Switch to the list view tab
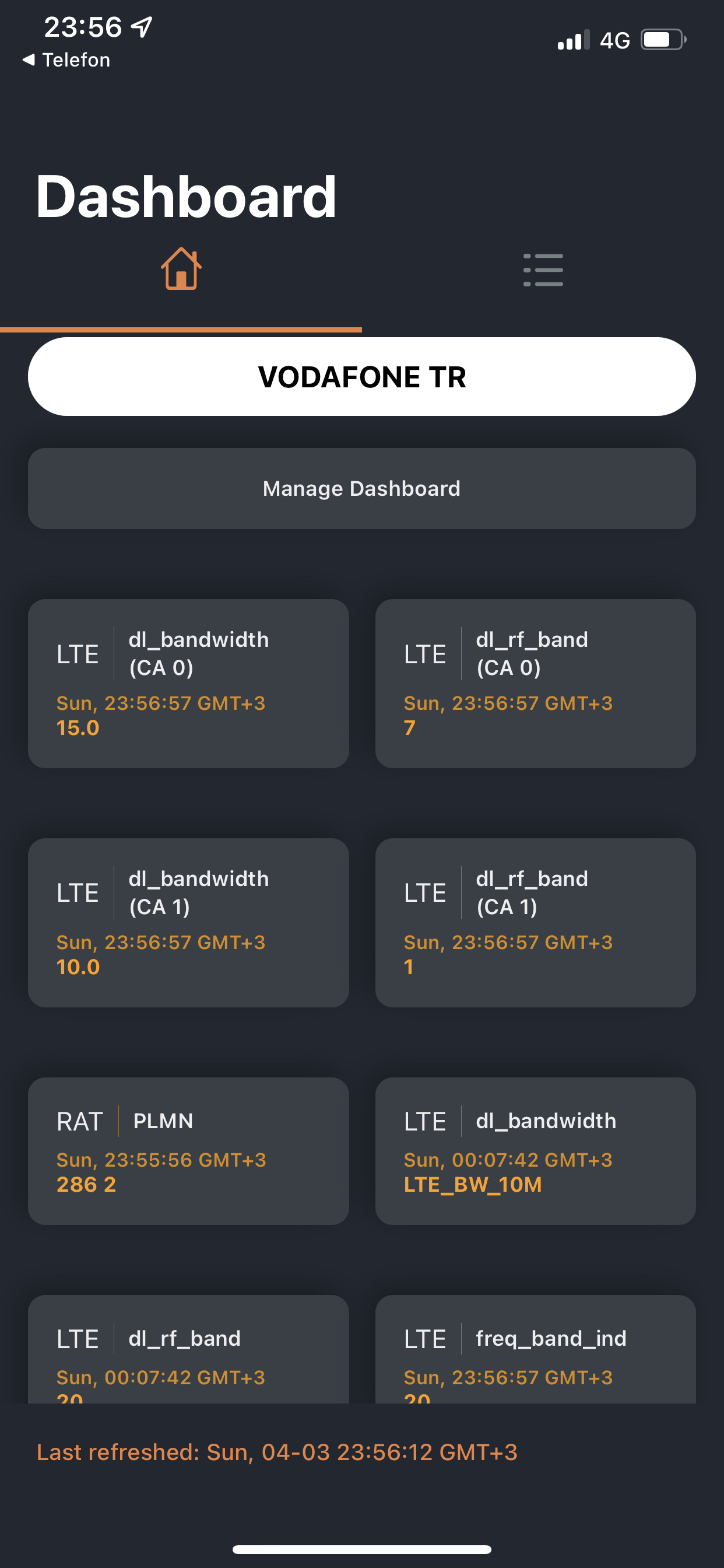Viewport: 724px width, 1568px height. (543, 269)
